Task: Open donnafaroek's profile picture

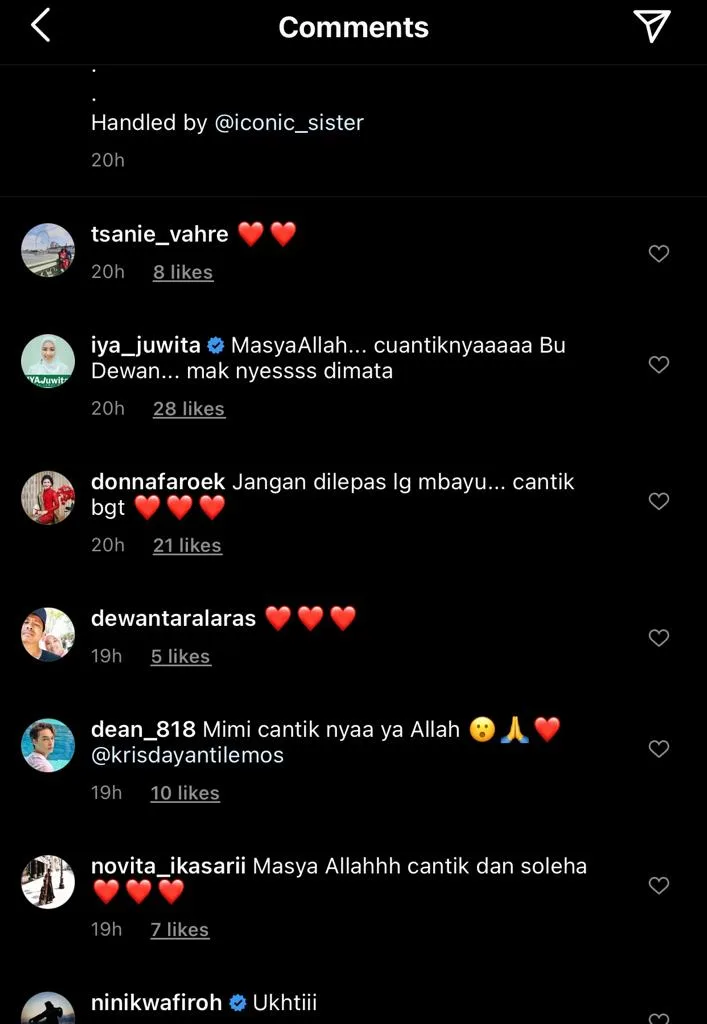Action: coord(48,497)
